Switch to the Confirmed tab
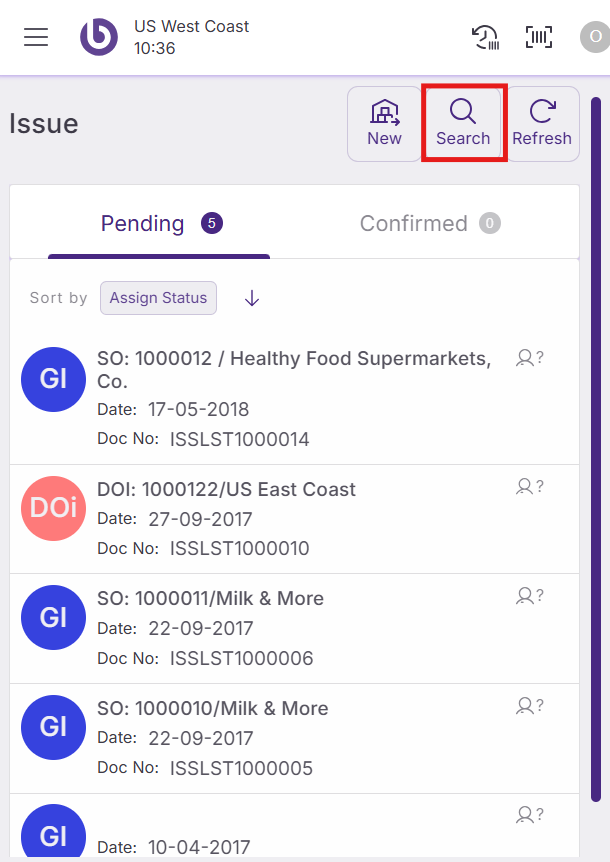 pos(429,224)
